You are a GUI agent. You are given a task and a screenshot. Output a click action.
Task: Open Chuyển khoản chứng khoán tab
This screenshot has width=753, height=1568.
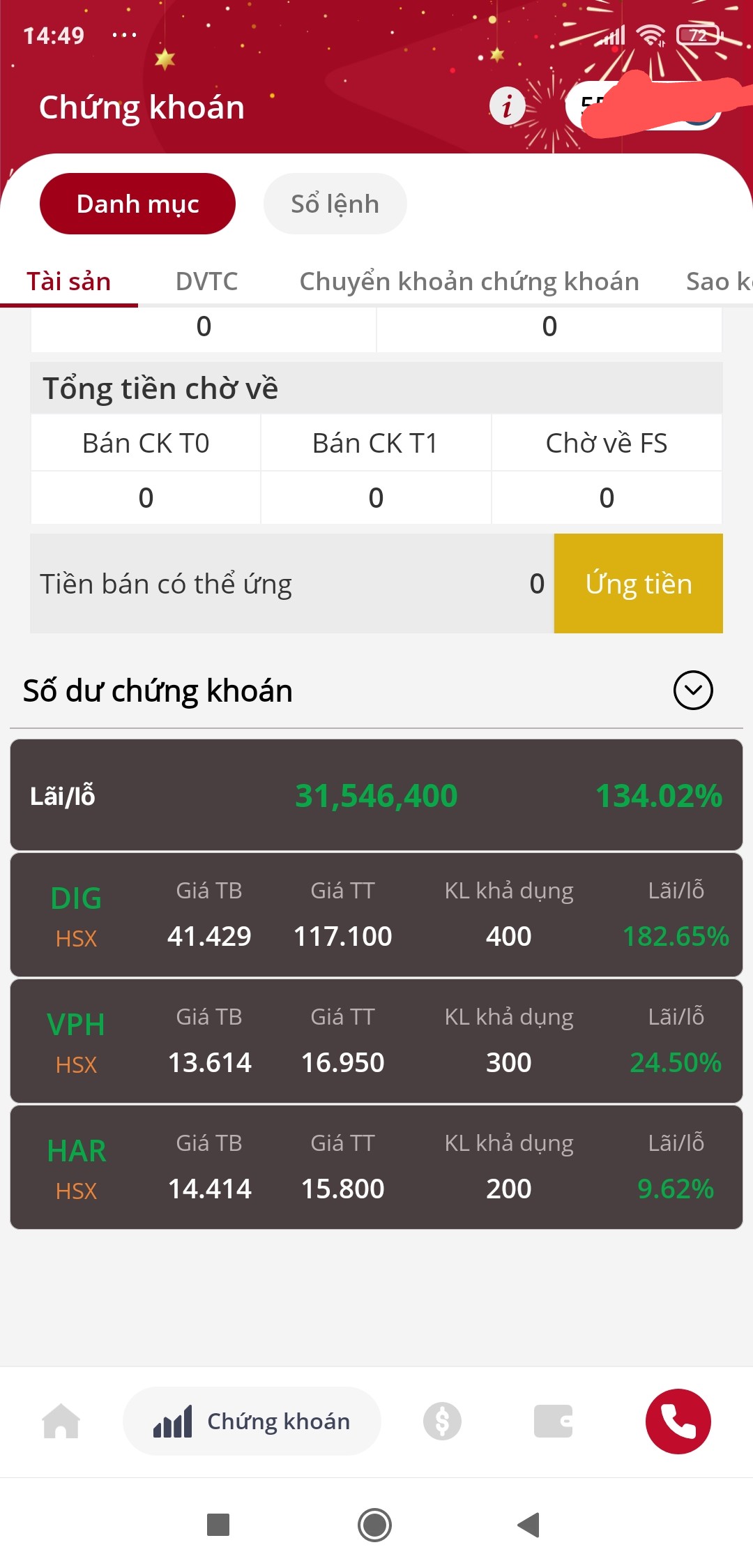coord(469,281)
